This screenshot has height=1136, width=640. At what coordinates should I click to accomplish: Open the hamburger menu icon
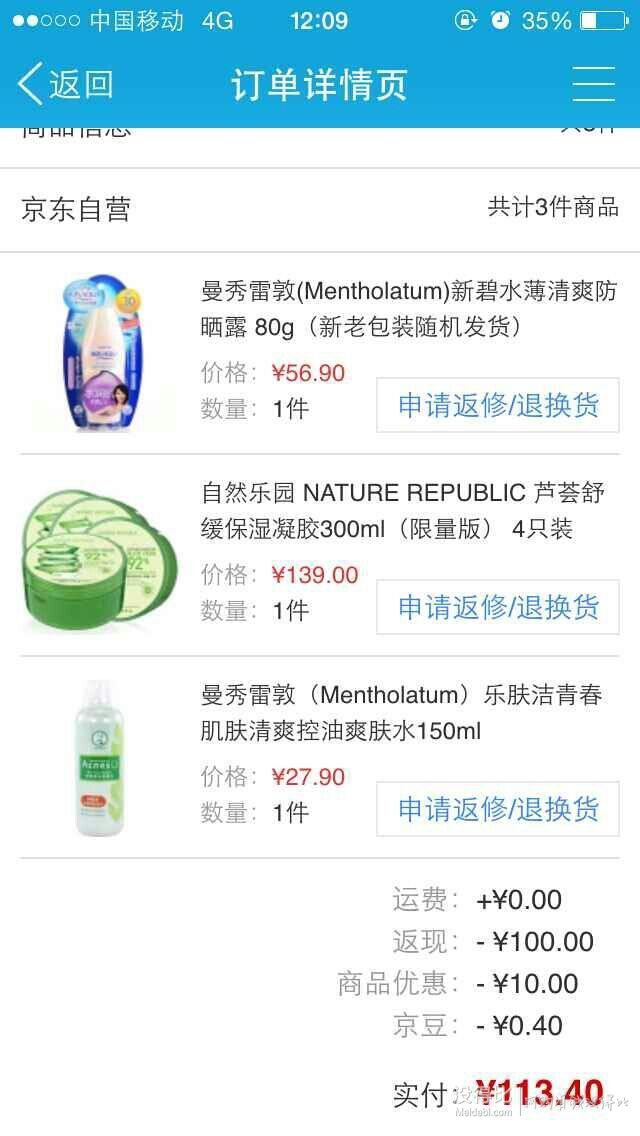click(593, 84)
